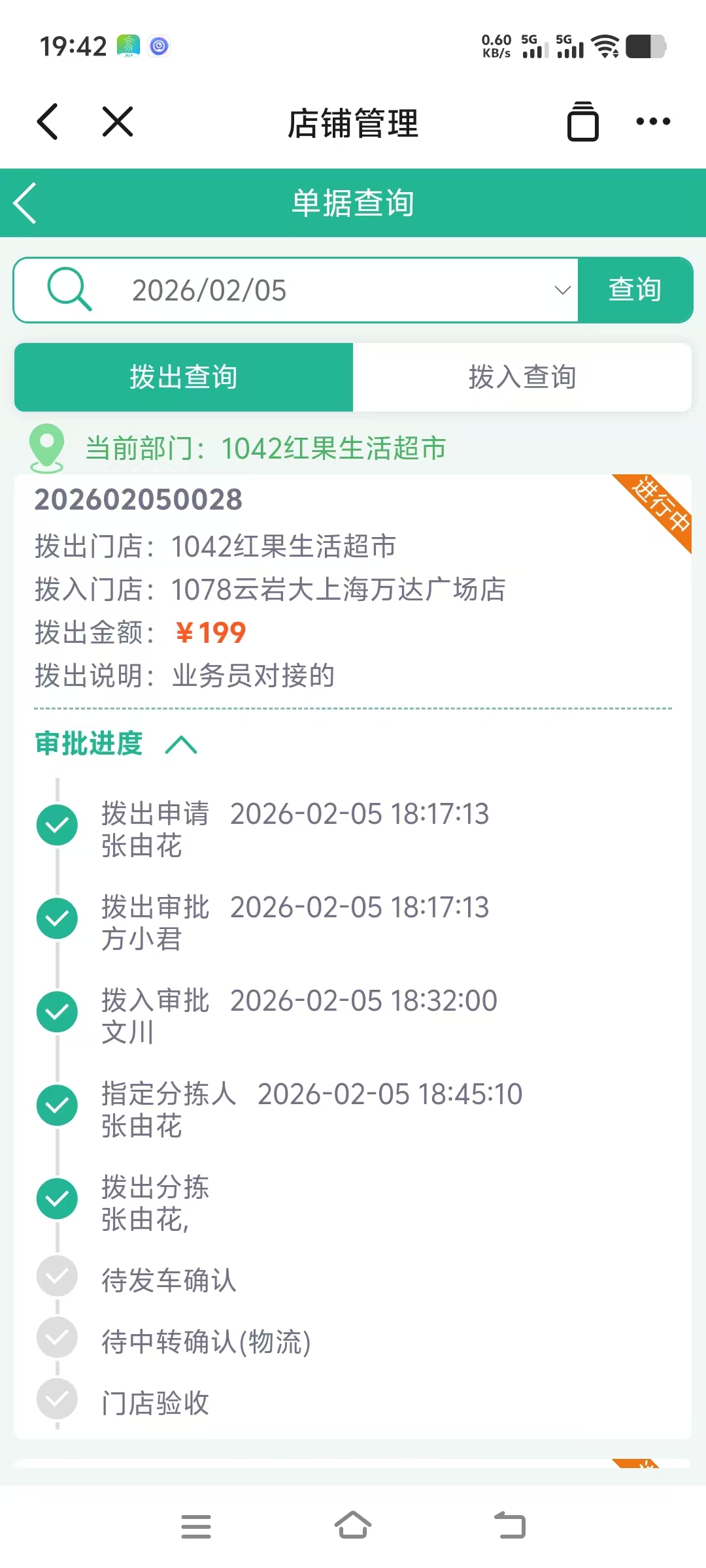Open the three-dot overflow menu
This screenshot has height=1568, width=706.
(x=653, y=122)
